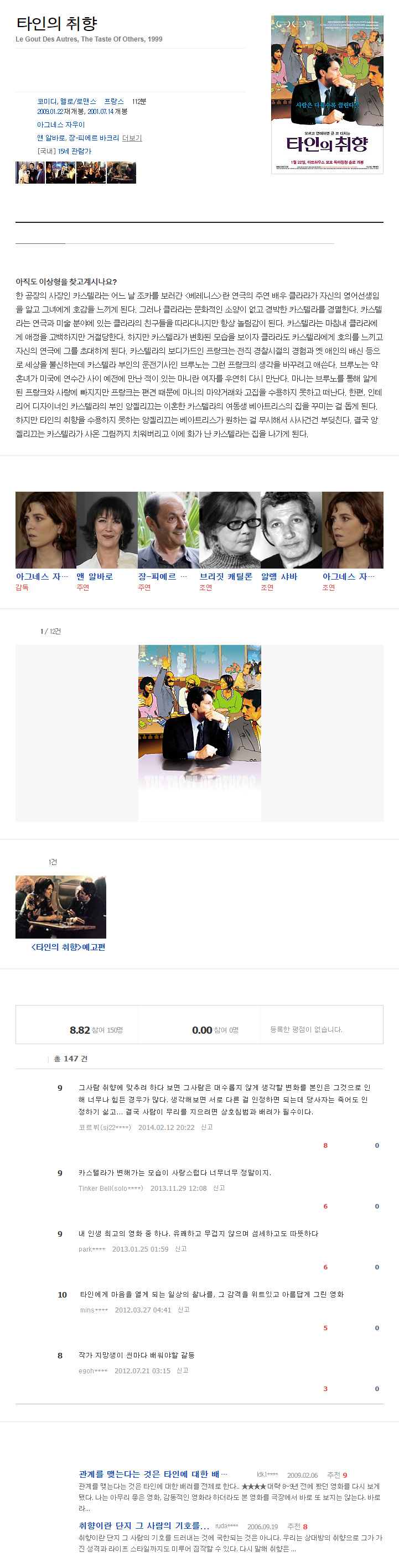
Task: Read the review '취향이란 단지 그 사람의 기호를…'
Action: coord(144,1525)
